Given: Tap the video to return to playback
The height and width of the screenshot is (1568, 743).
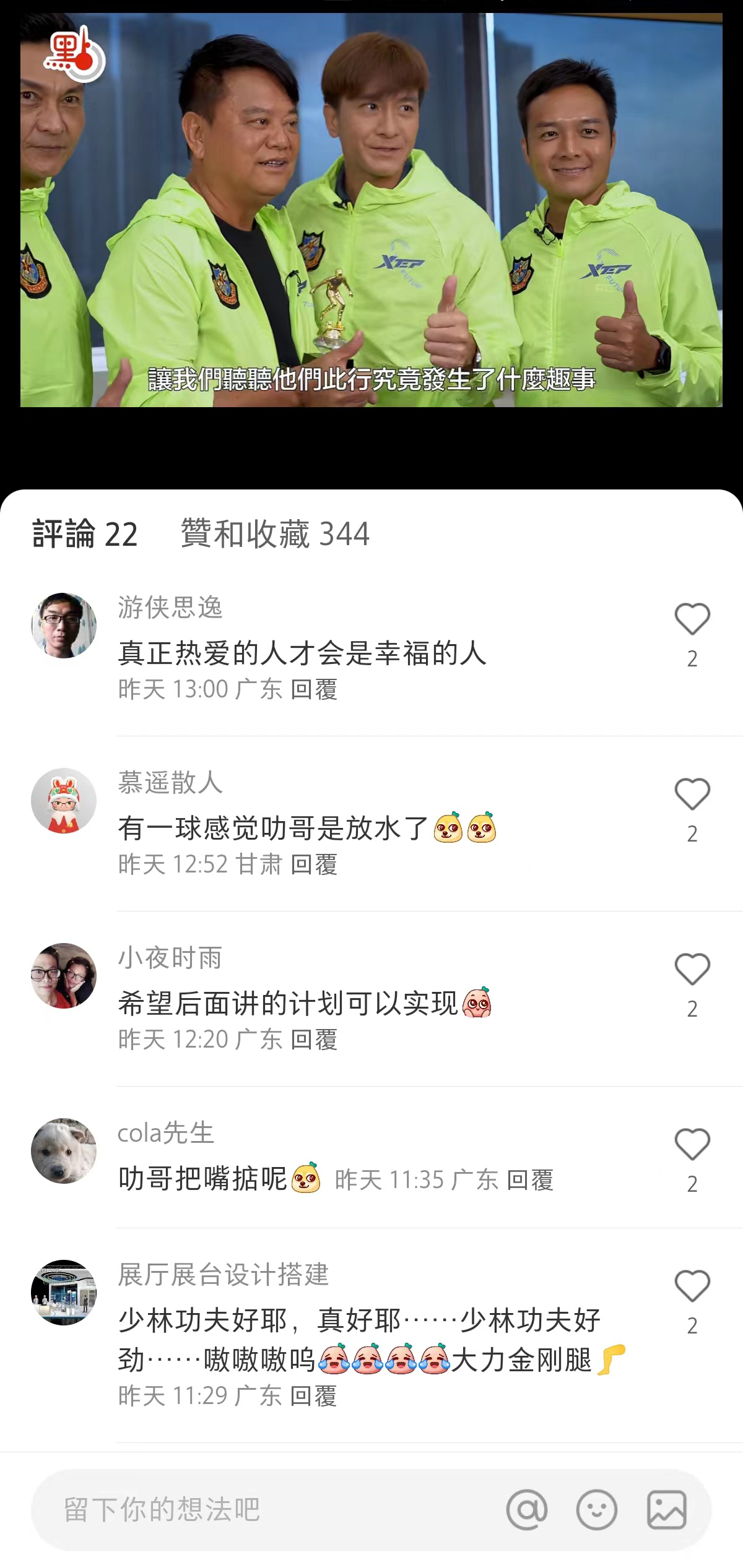Looking at the screenshot, I should tap(371, 210).
